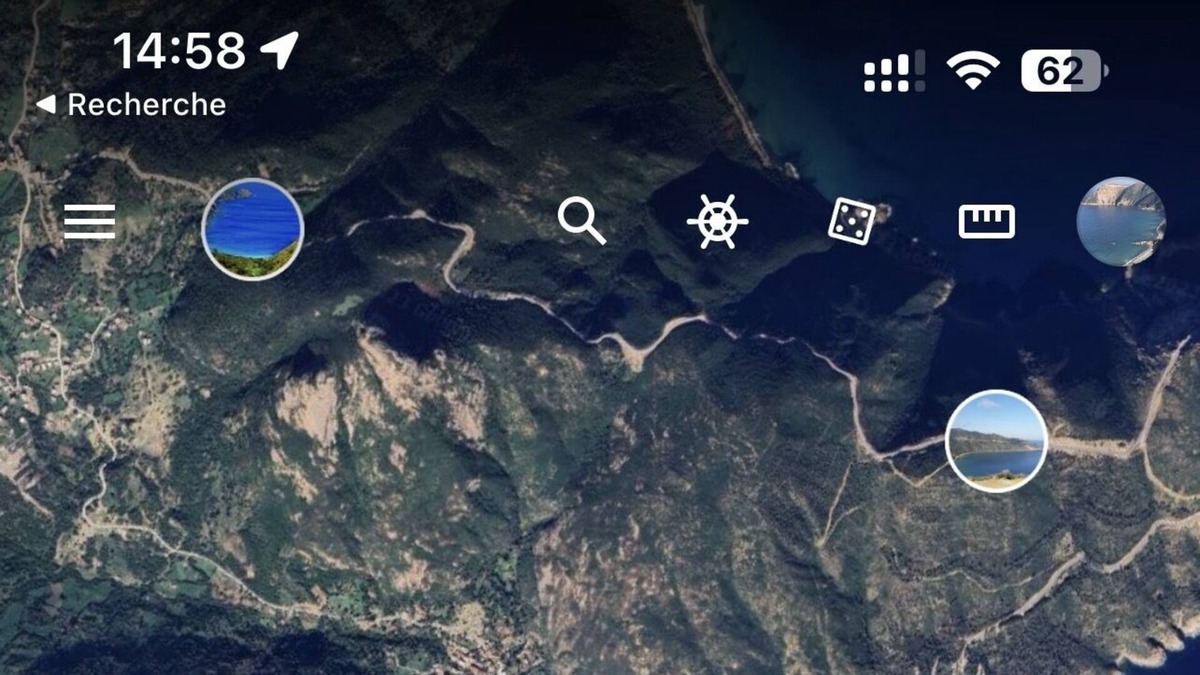Tap the dice for a random place
This screenshot has width=1200, height=675.
click(851, 221)
